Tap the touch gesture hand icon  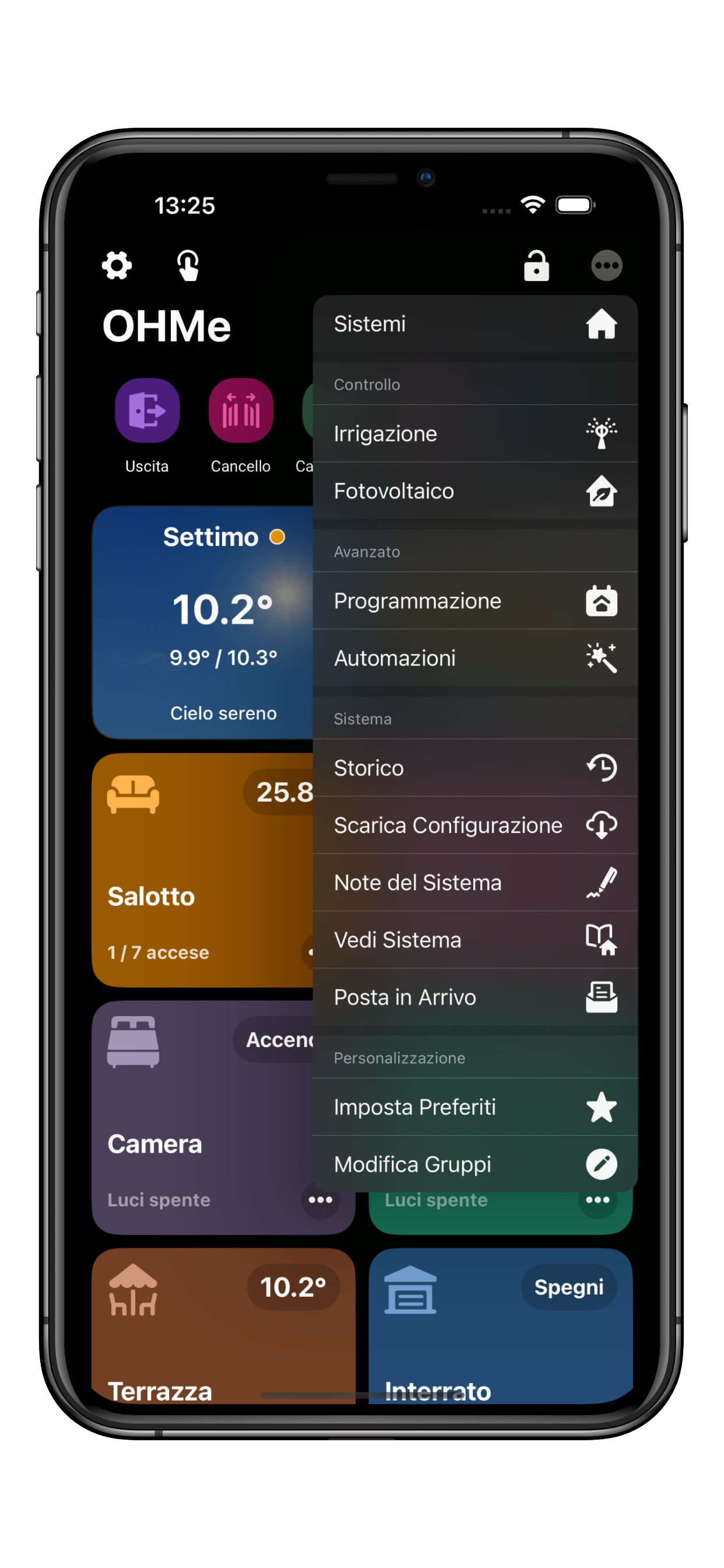(x=188, y=265)
